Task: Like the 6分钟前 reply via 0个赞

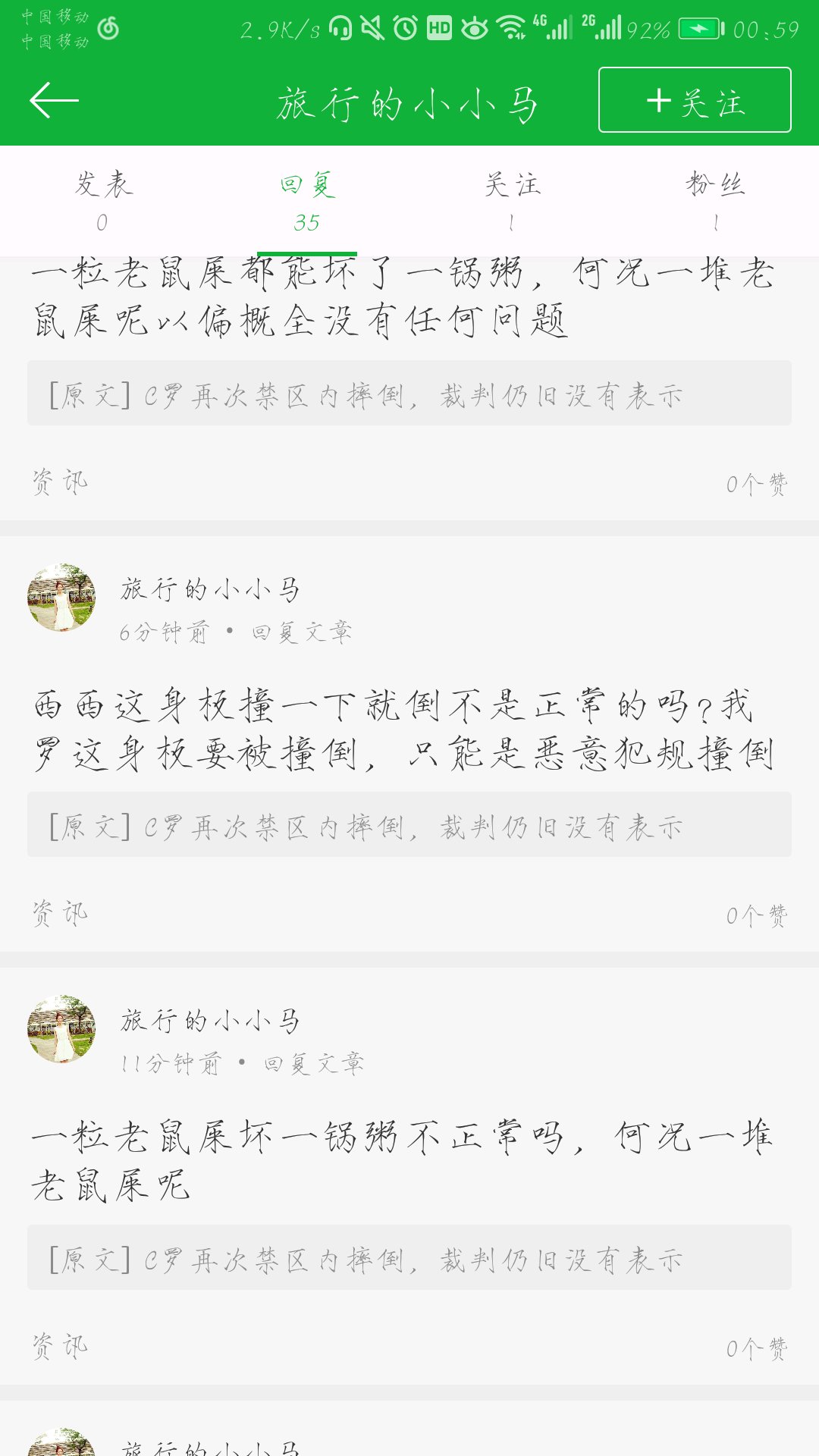Action: pyautogui.click(x=757, y=915)
